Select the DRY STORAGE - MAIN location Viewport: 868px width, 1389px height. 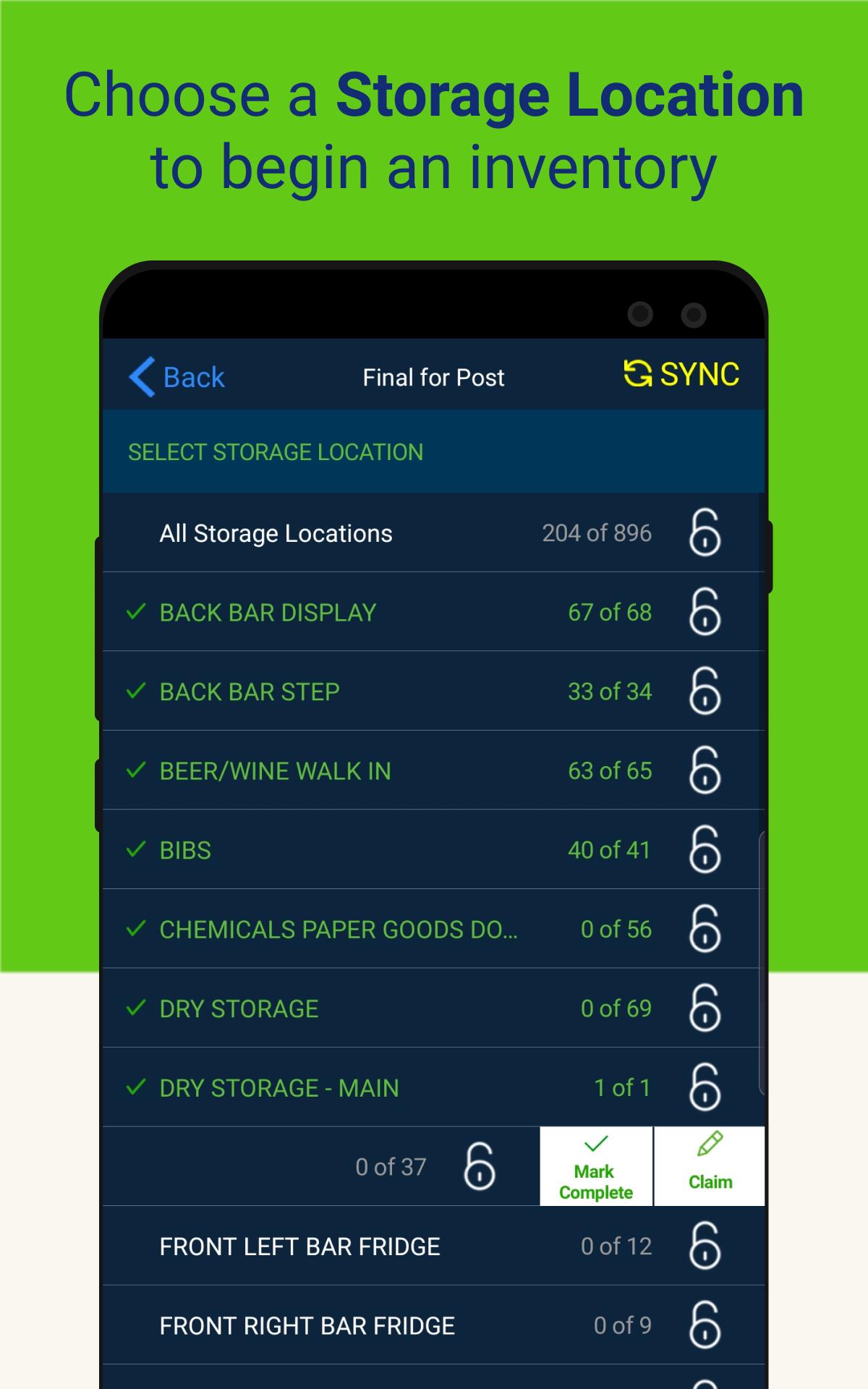tap(278, 1087)
